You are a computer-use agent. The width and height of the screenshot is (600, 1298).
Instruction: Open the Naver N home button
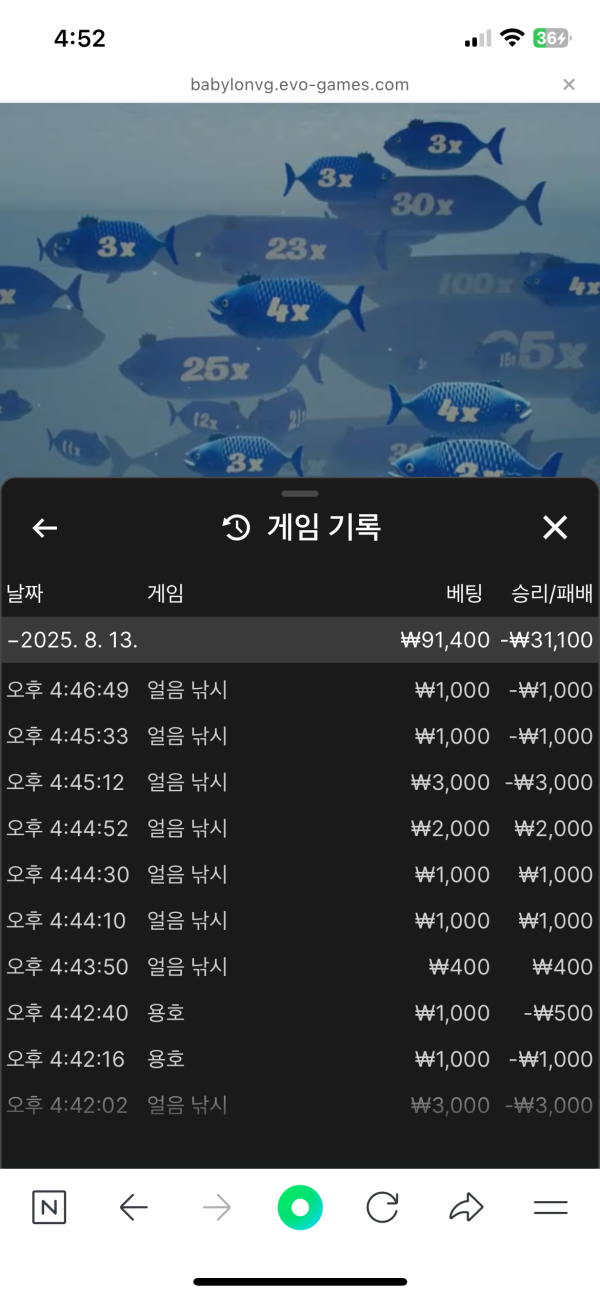point(49,1208)
